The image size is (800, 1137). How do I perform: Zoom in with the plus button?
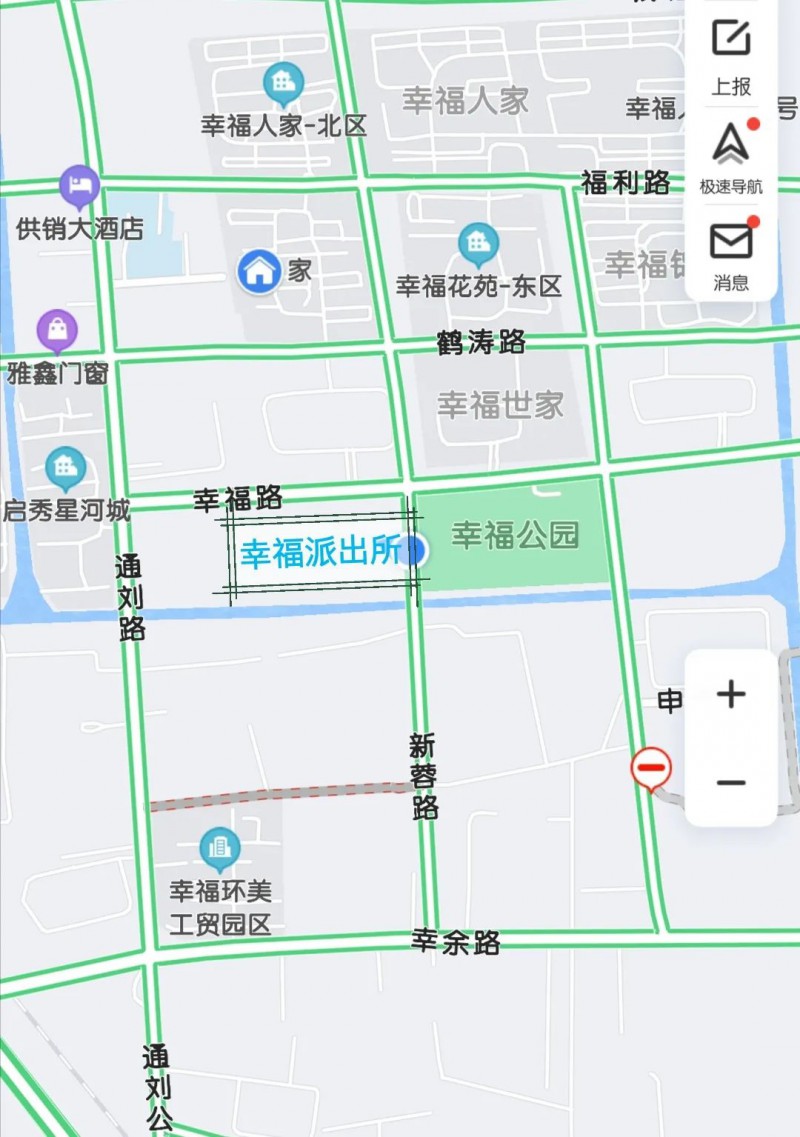click(x=731, y=695)
